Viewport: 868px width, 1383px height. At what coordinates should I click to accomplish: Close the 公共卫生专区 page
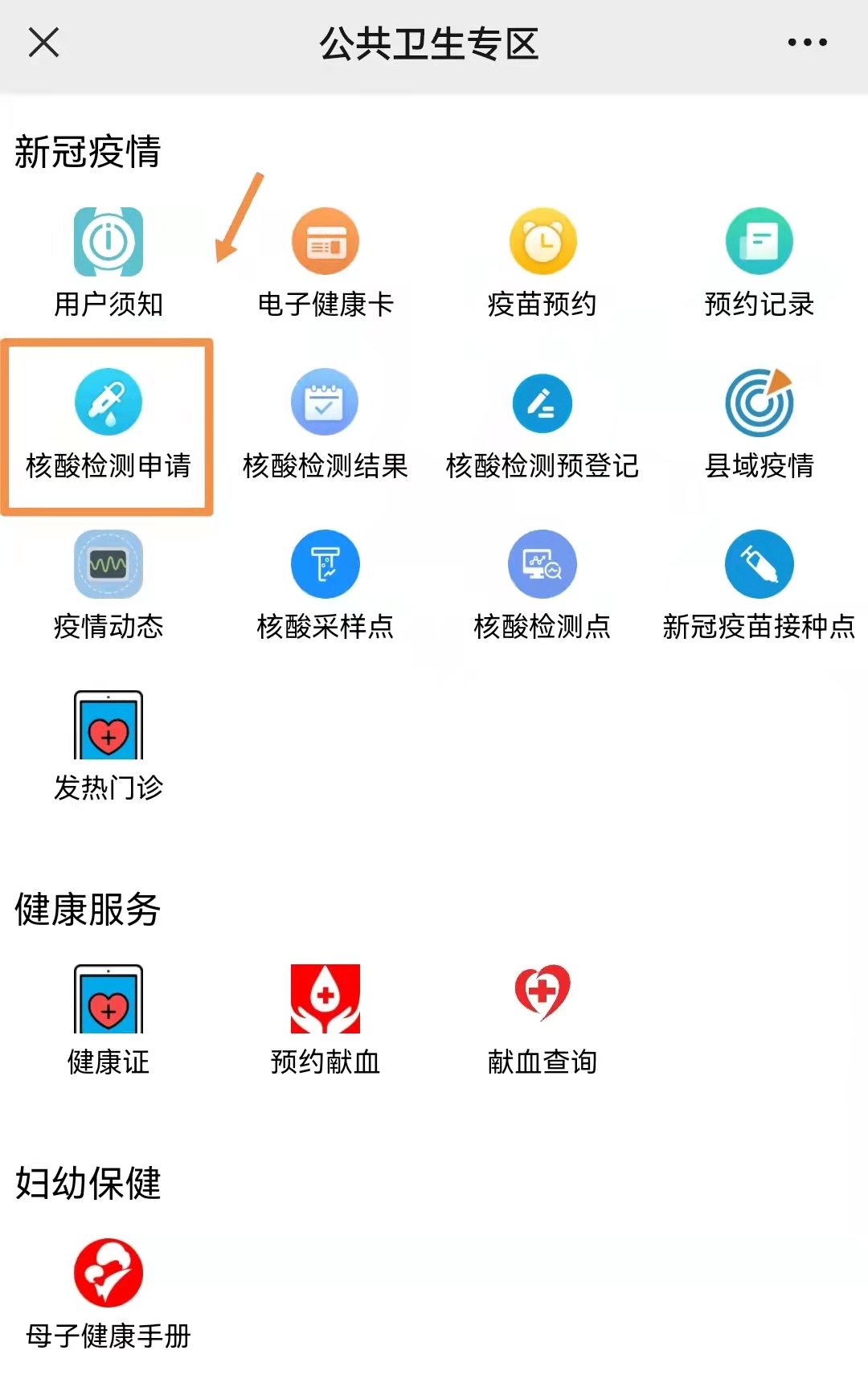(43, 43)
